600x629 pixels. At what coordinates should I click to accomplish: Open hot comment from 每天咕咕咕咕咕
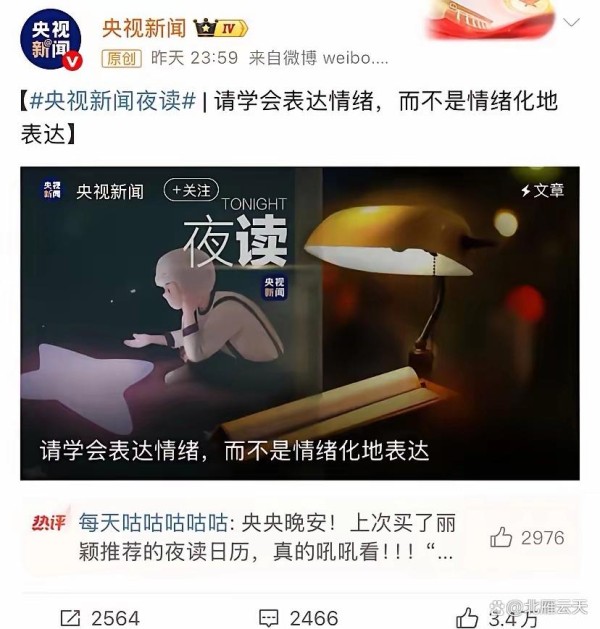(265, 536)
